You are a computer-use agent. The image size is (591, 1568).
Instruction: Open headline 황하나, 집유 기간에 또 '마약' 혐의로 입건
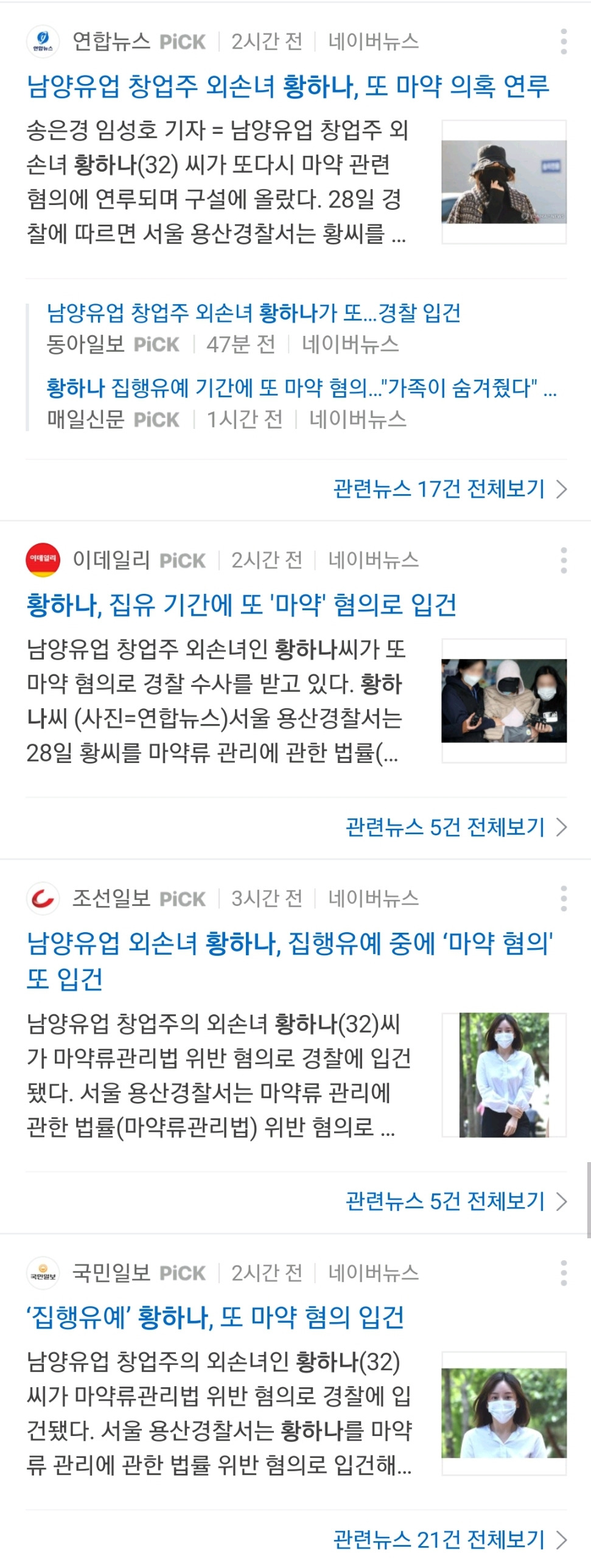click(x=241, y=605)
